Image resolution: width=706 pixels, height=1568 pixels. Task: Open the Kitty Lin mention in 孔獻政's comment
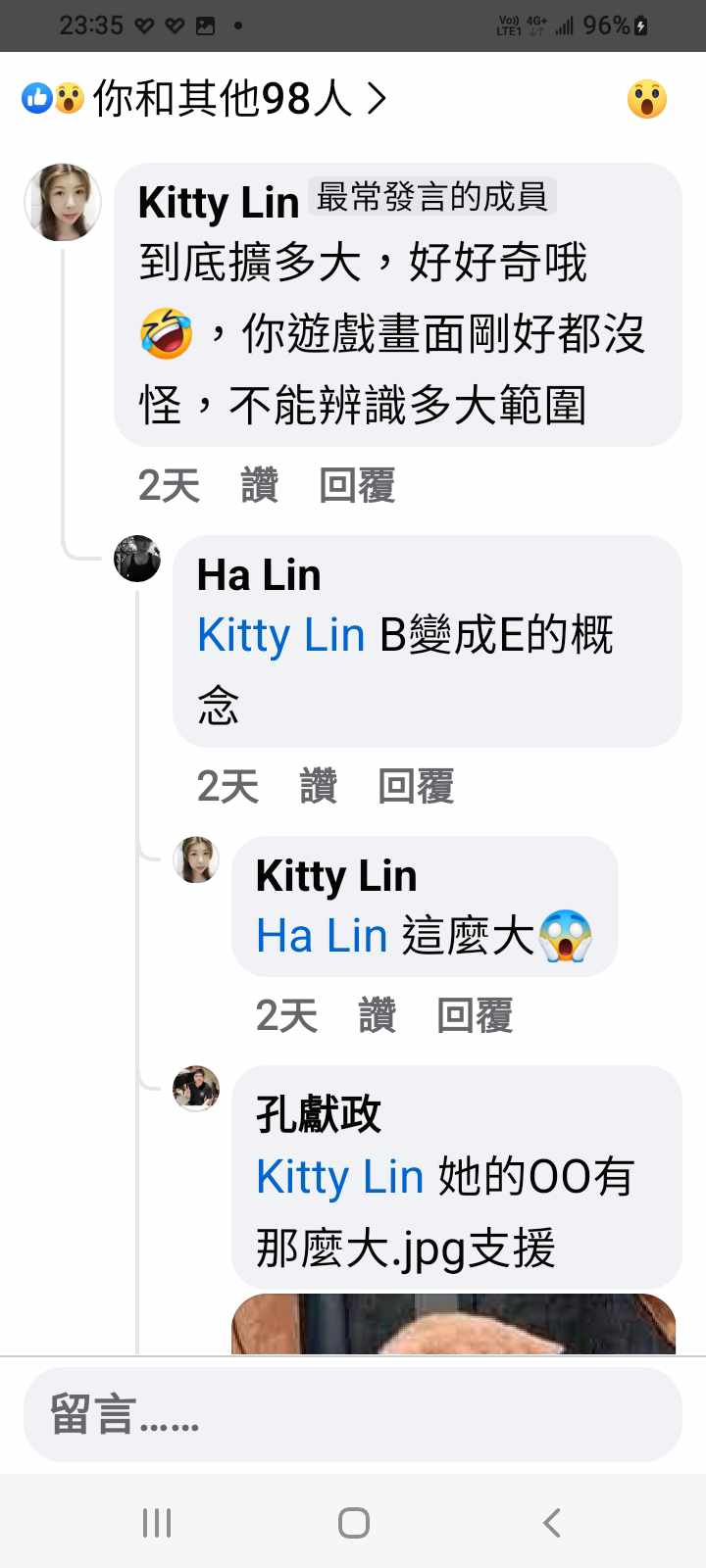click(x=339, y=1177)
